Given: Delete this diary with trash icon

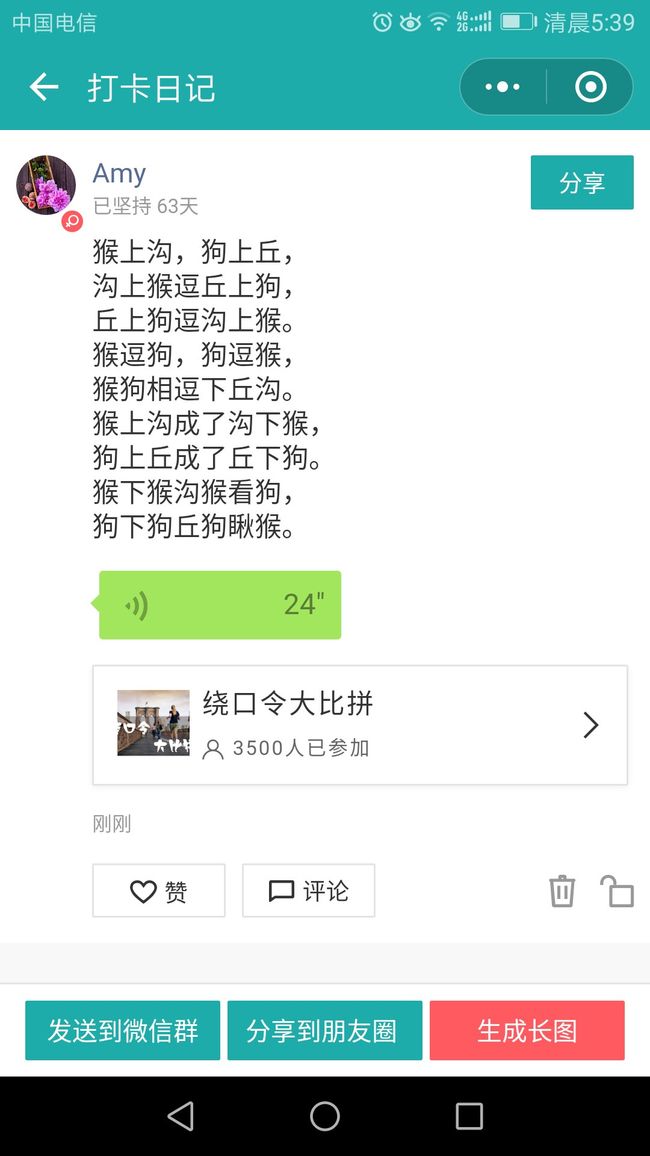Looking at the screenshot, I should 562,891.
